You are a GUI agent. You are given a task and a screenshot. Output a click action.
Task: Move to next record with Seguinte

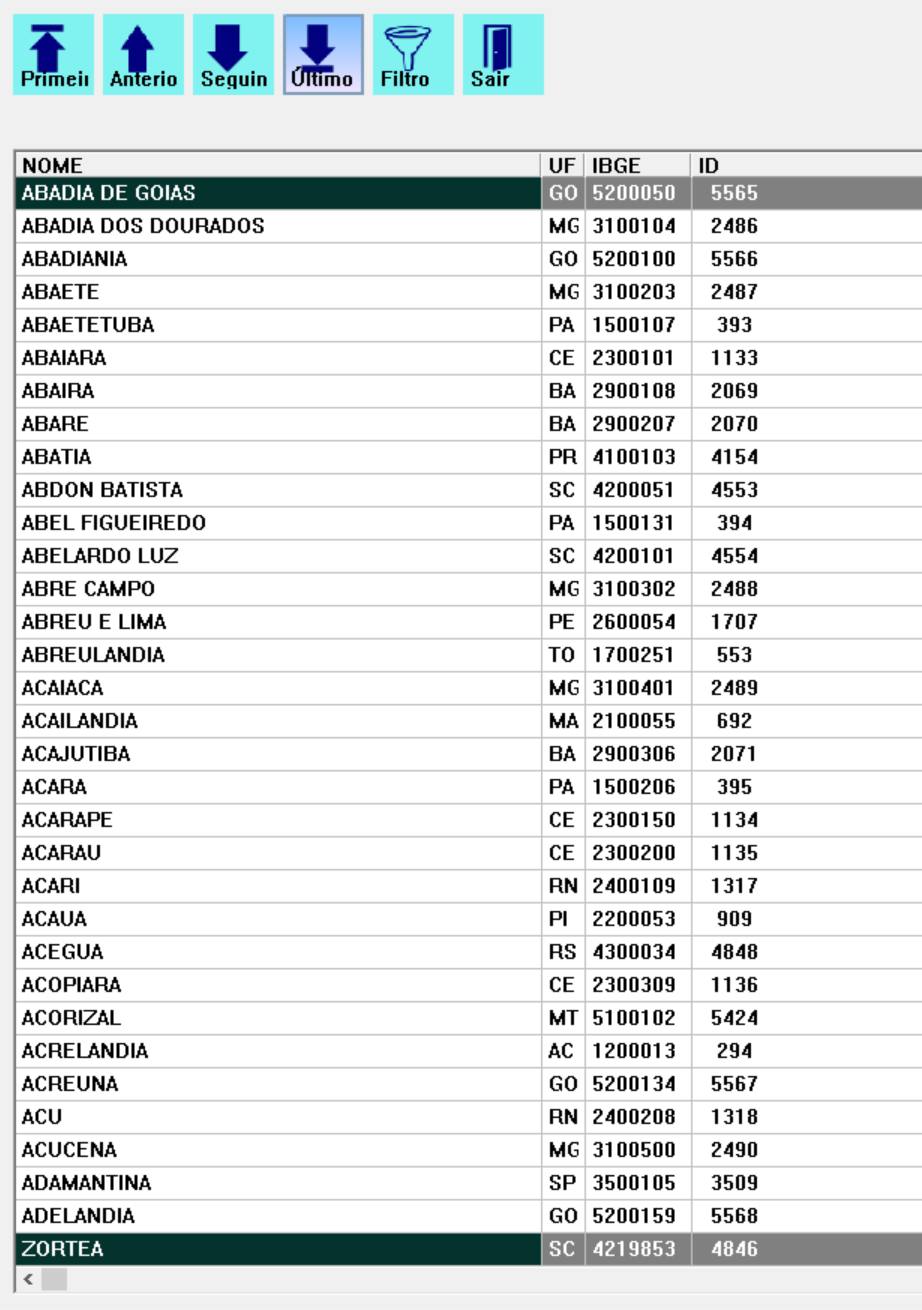click(x=233, y=55)
